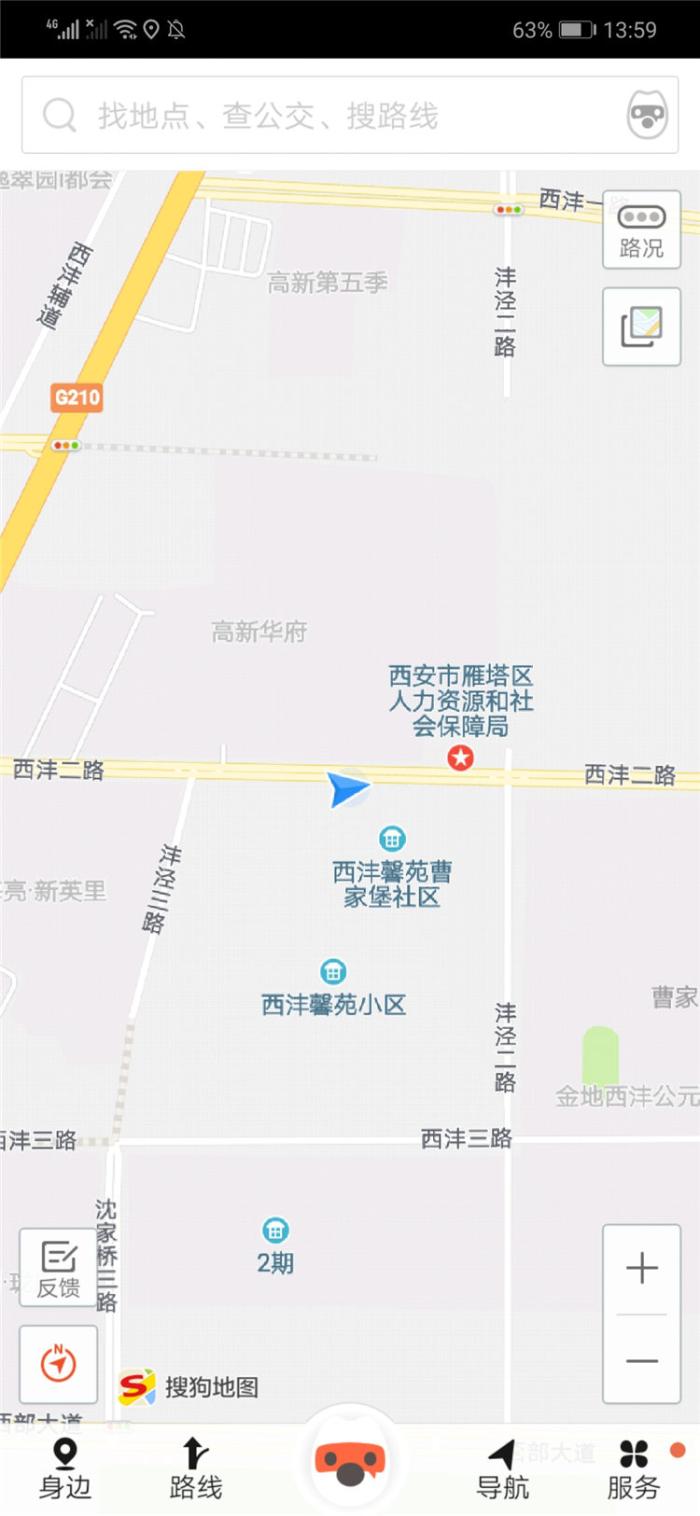Select the 西沣馨苑小区 map marker
The width and height of the screenshot is (700, 1516).
[x=333, y=971]
